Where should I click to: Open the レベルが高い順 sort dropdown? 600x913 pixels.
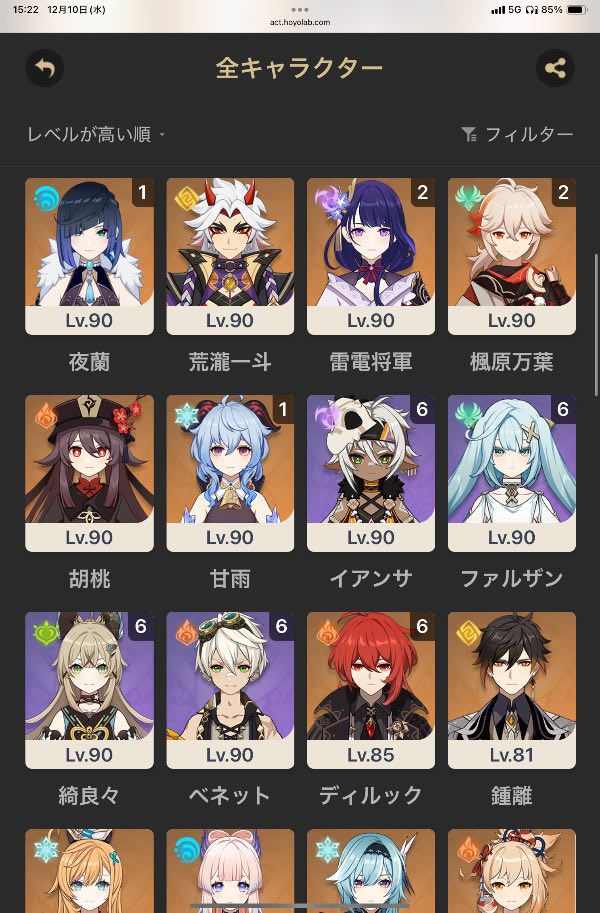point(96,135)
